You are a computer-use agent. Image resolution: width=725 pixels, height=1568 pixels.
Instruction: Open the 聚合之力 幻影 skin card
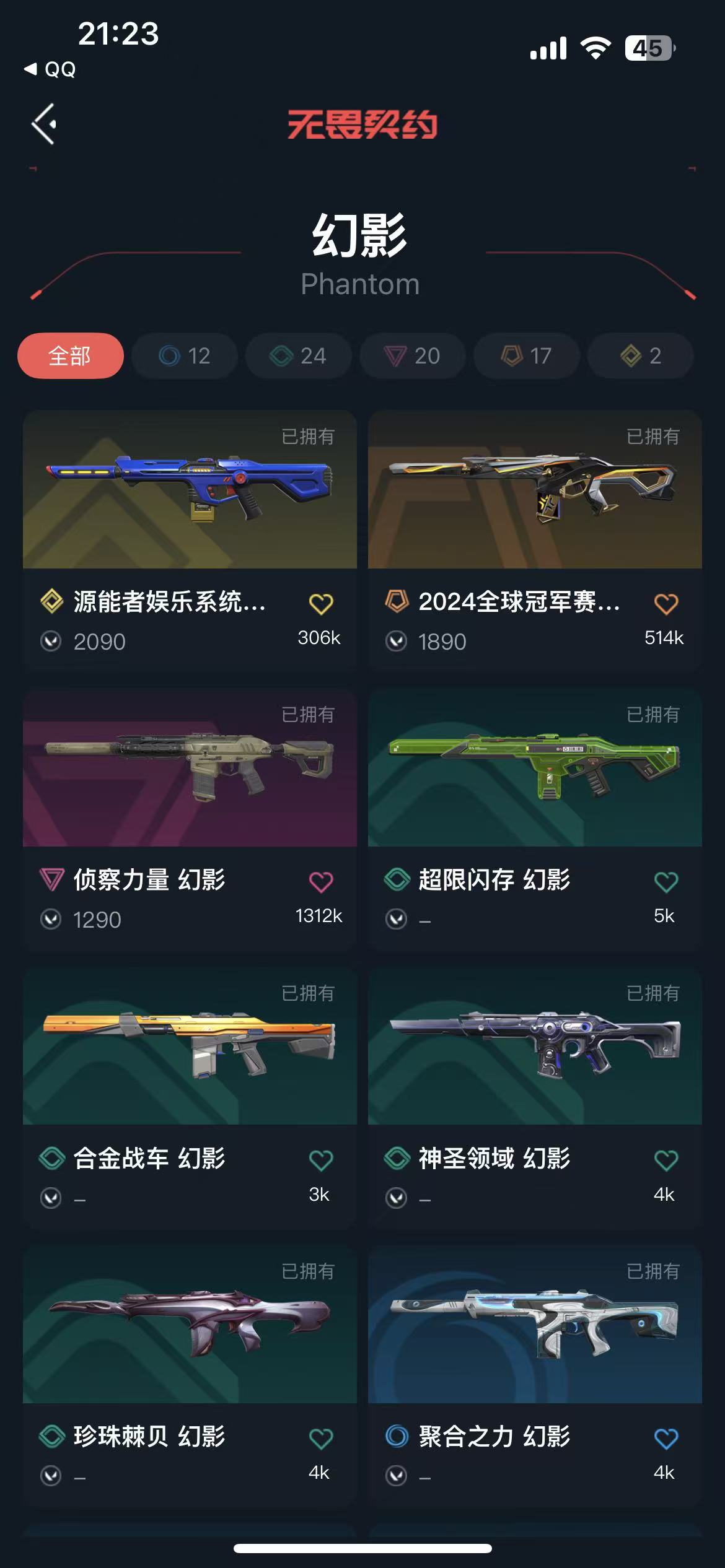535,1325
